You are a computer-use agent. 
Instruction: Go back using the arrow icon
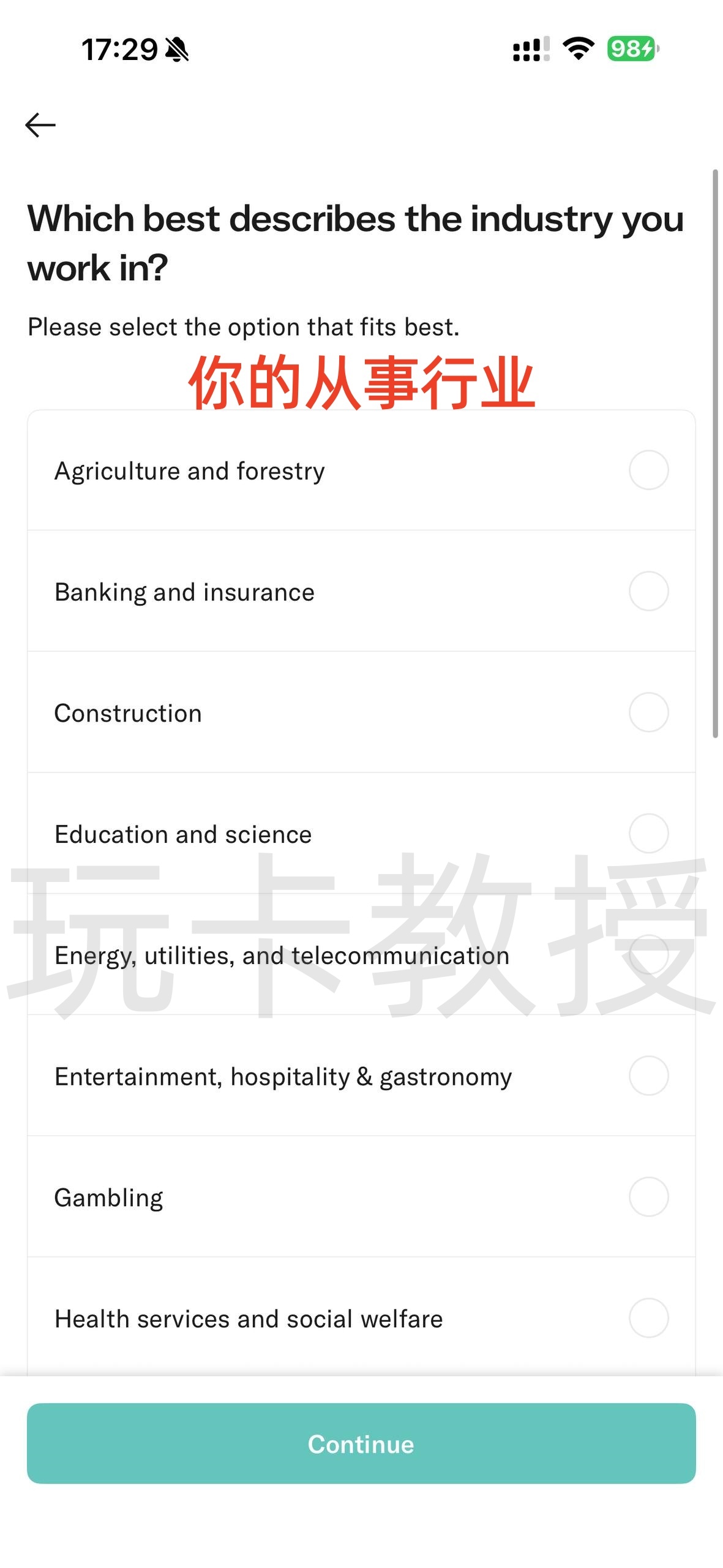[x=40, y=125]
